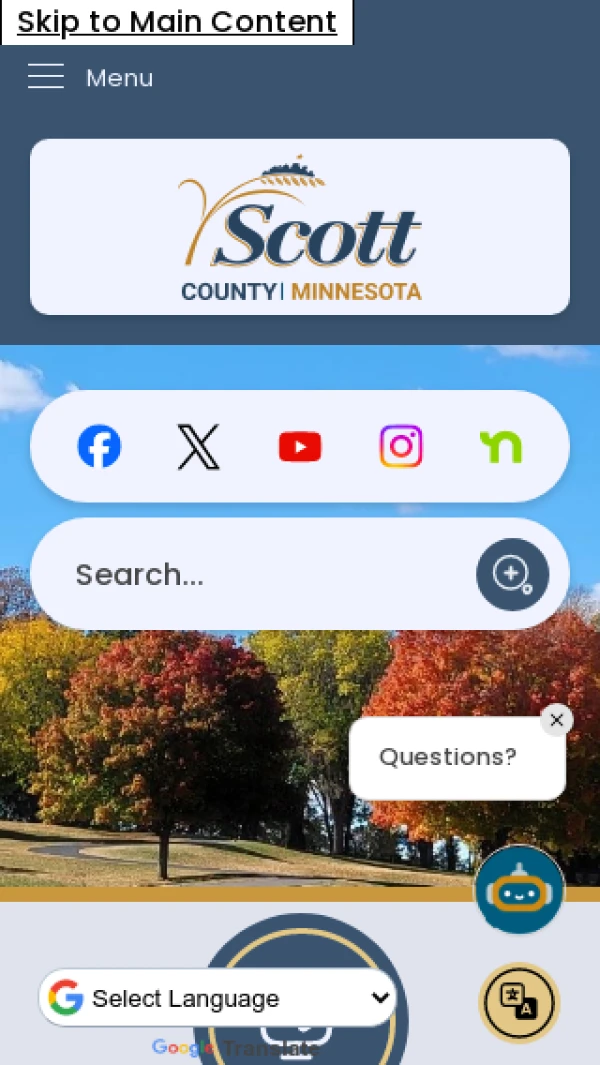Go to the YouTube channel
The height and width of the screenshot is (1065, 600).
tap(300, 446)
